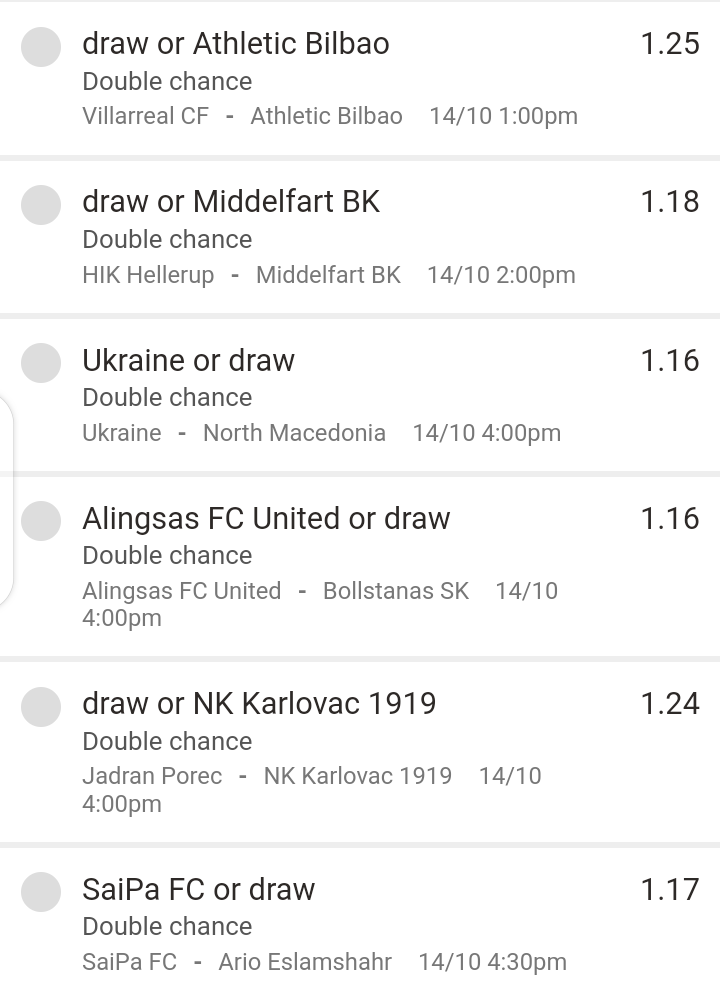
Task: Select the circle for Athletic Bilbao bet
Action: (x=41, y=47)
